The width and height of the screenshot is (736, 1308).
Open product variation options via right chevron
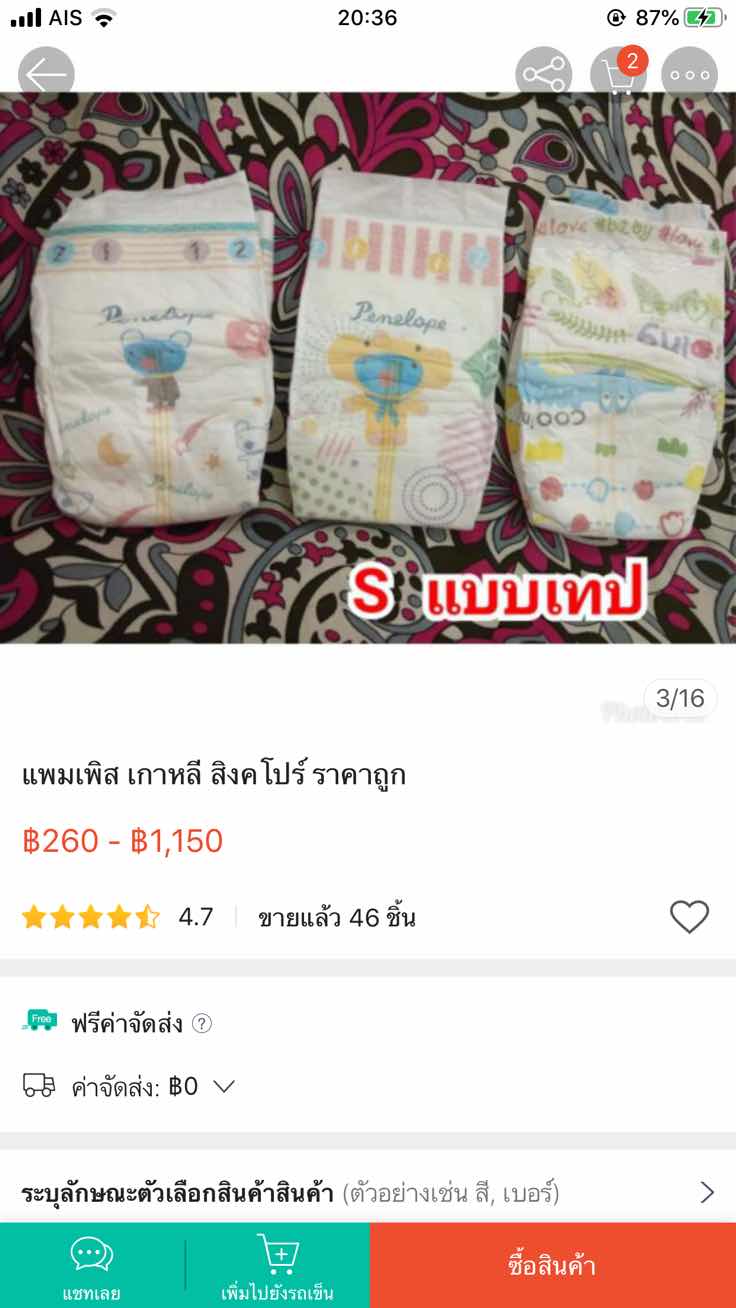pyautogui.click(x=706, y=1192)
